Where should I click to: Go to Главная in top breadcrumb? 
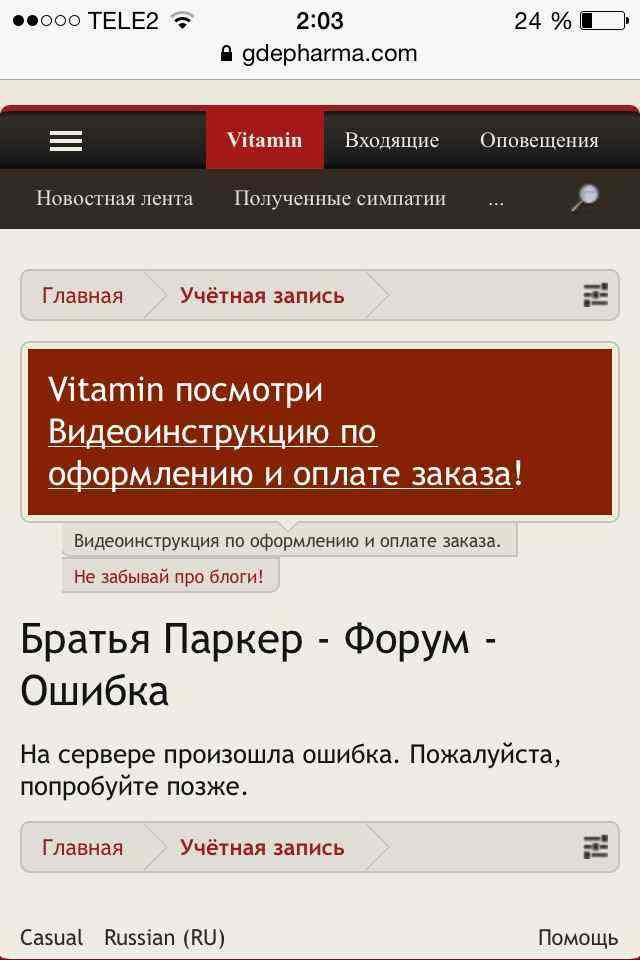pos(82,295)
